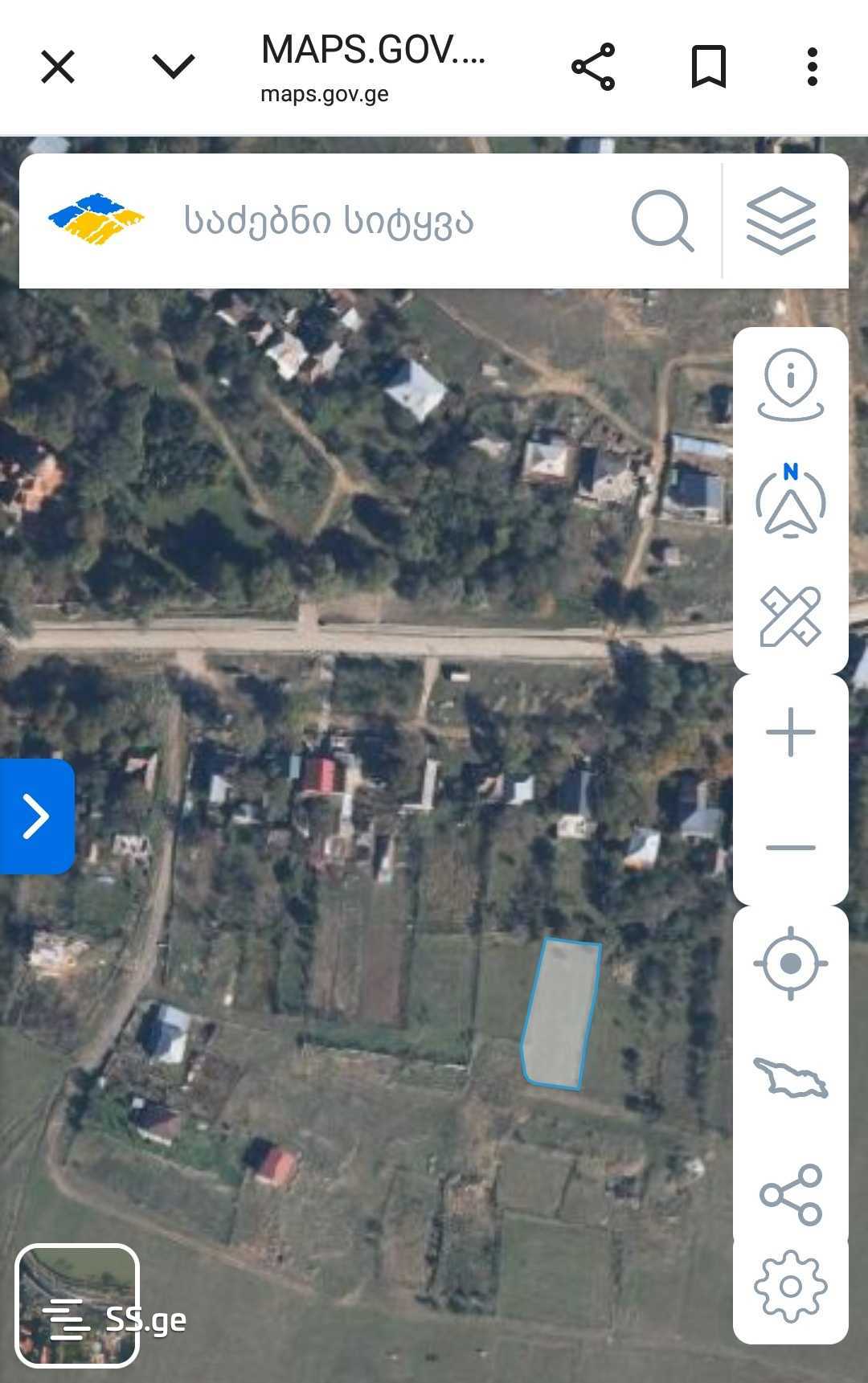
Task: Tap the map search text field
Action: click(386, 221)
